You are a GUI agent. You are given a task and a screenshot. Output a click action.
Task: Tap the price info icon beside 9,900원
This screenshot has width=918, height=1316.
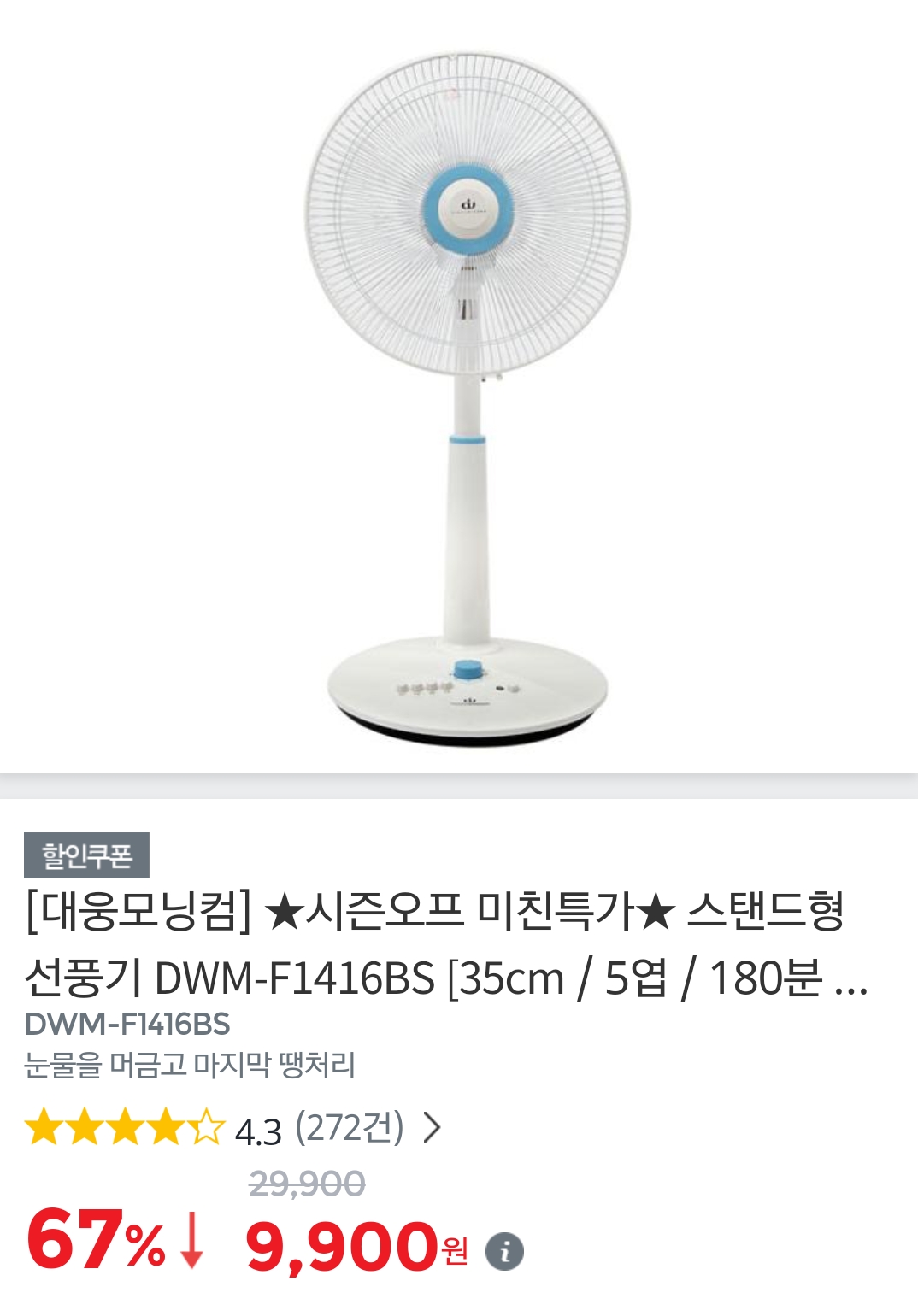504,1252
